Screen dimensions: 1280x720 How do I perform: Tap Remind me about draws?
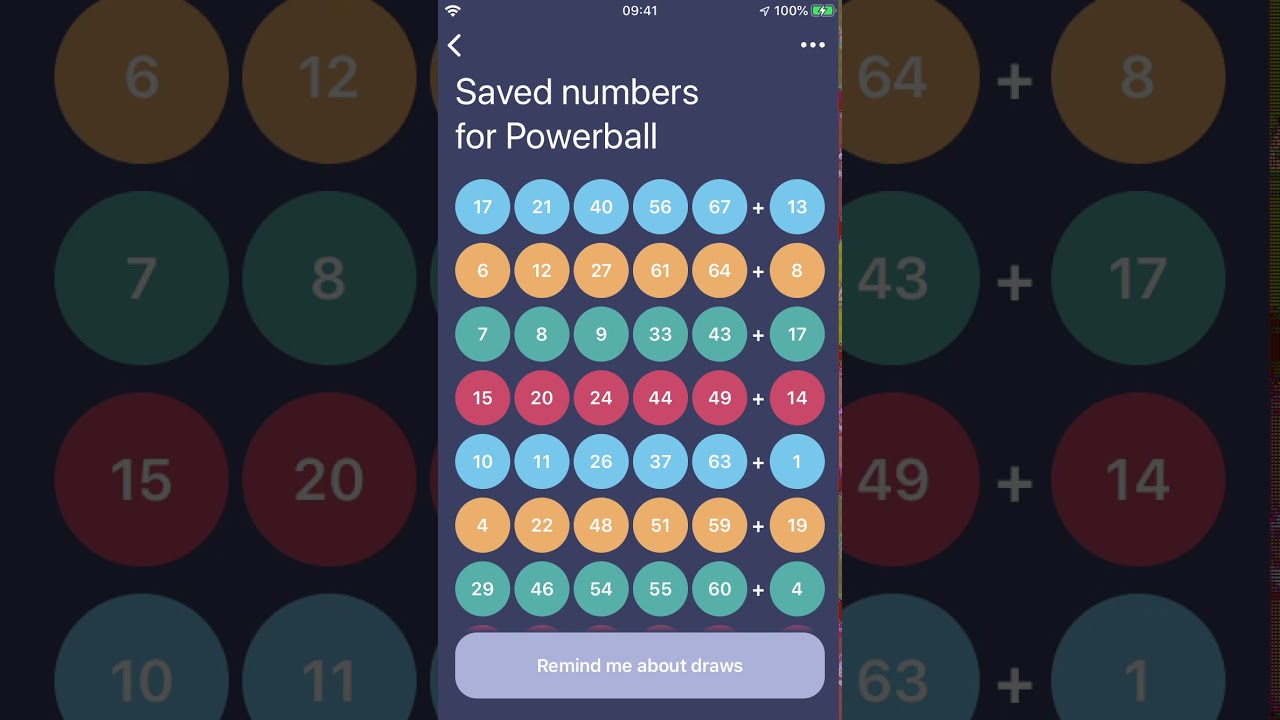[x=640, y=665]
